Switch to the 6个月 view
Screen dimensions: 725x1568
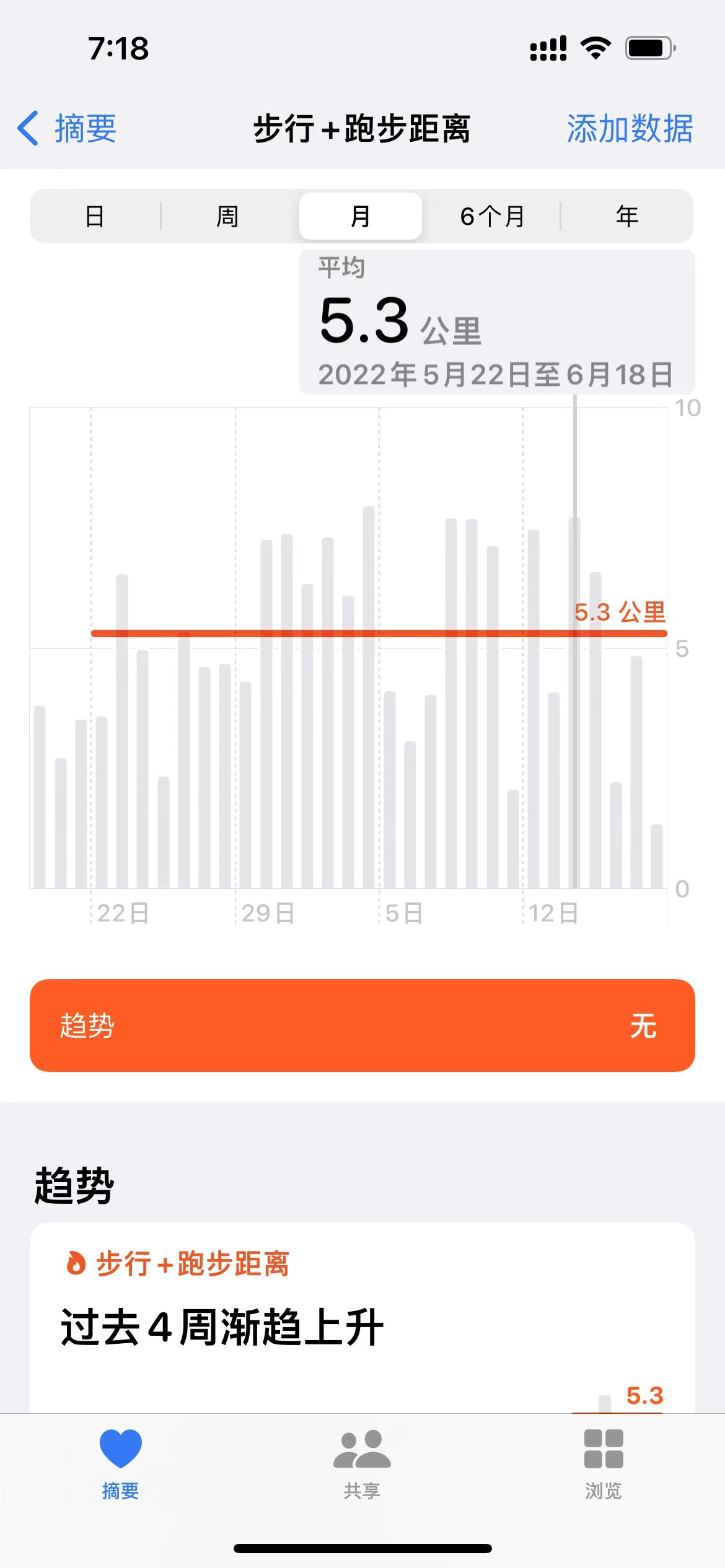(492, 217)
